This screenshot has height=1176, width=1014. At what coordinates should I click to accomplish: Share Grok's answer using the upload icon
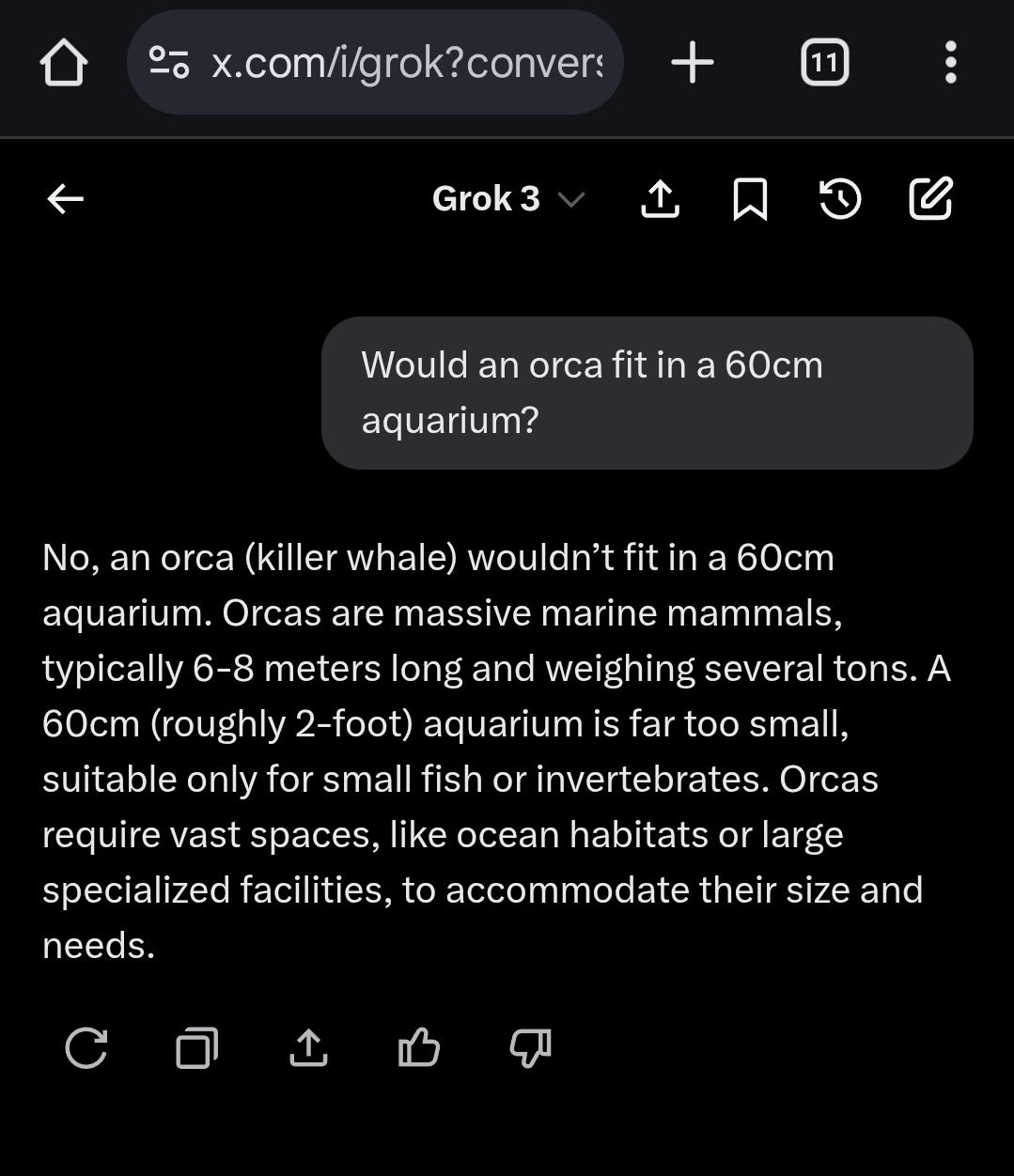coord(308,1049)
